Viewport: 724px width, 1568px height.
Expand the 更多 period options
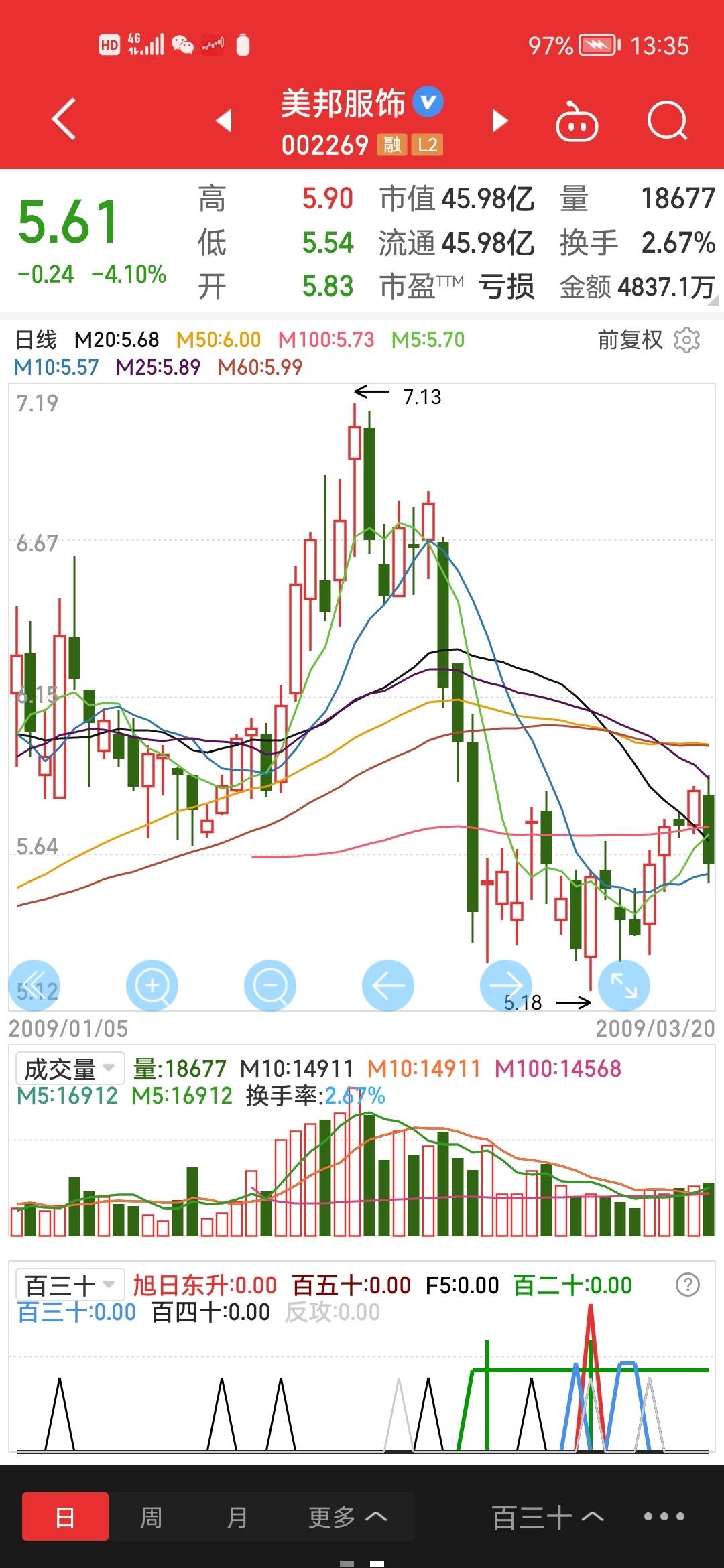click(x=347, y=1517)
